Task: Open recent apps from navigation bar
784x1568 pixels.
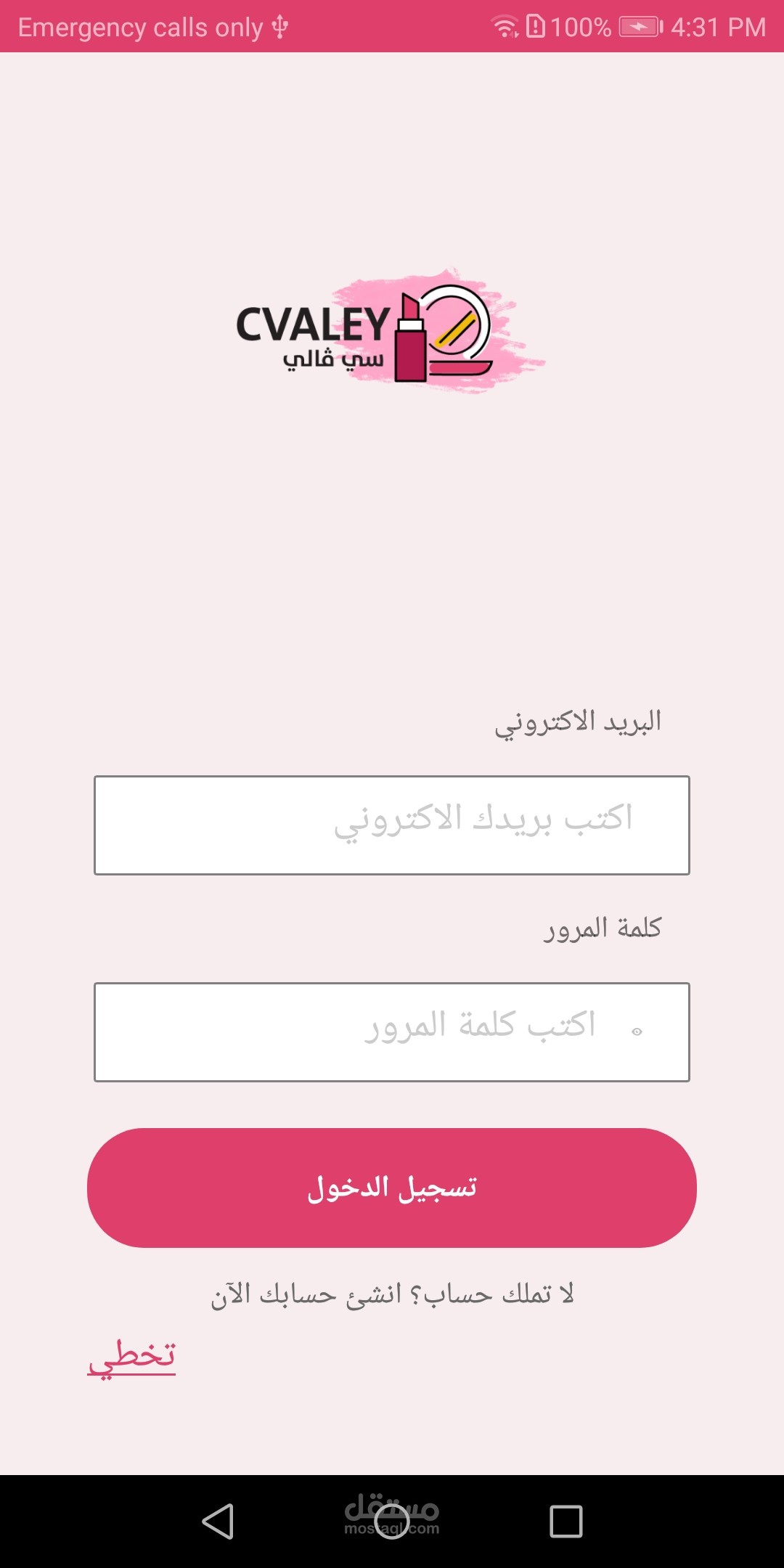Action: (566, 1522)
